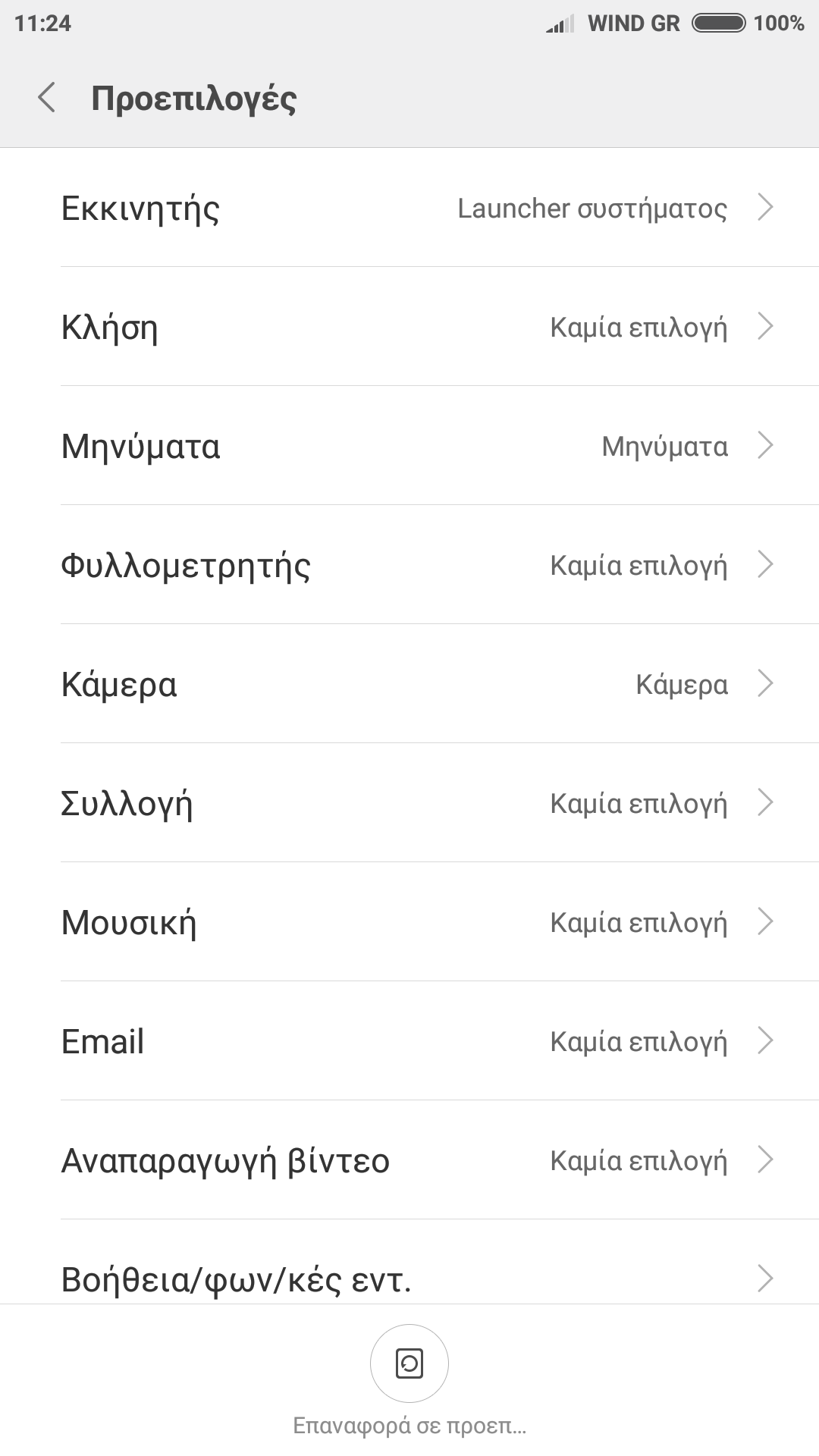Screen dimensions: 819x1456
Task: Go back from Προεπιλογές screen
Action: point(47,98)
